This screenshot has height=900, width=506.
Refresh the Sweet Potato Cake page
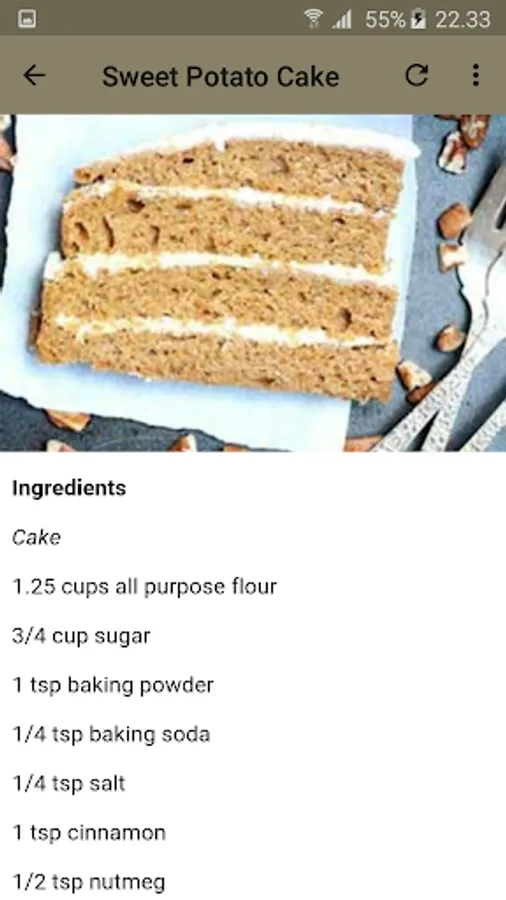click(417, 75)
